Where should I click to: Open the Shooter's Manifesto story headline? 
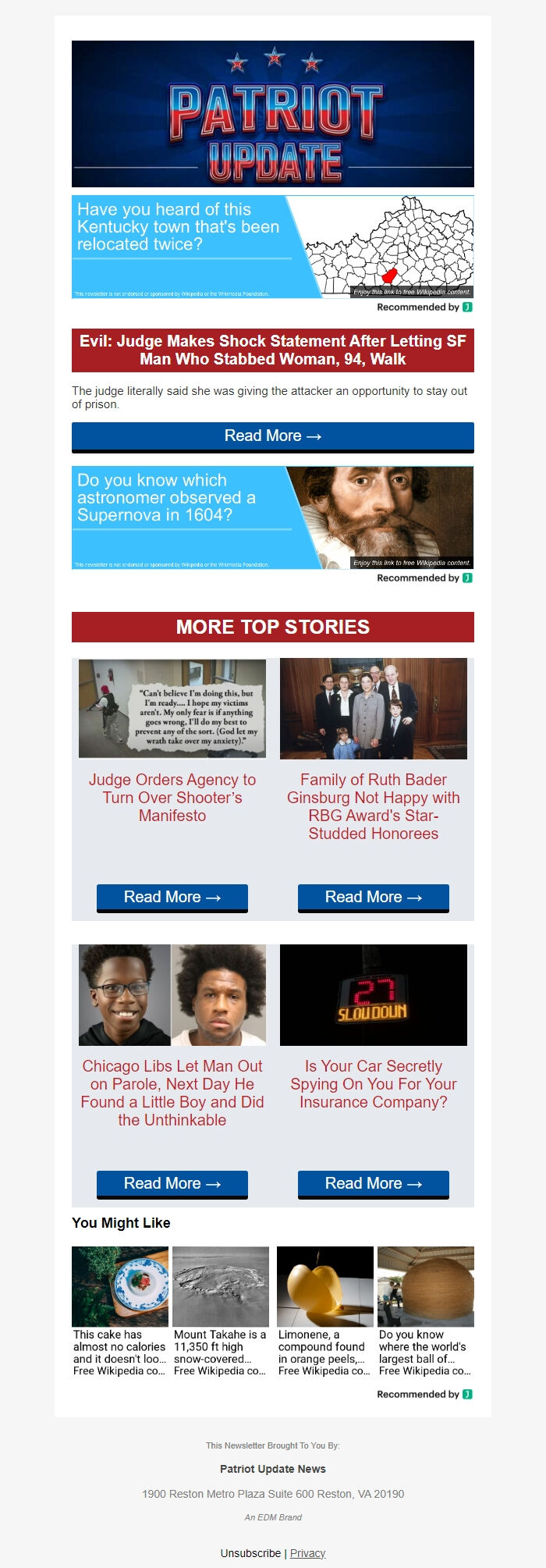coord(172,797)
